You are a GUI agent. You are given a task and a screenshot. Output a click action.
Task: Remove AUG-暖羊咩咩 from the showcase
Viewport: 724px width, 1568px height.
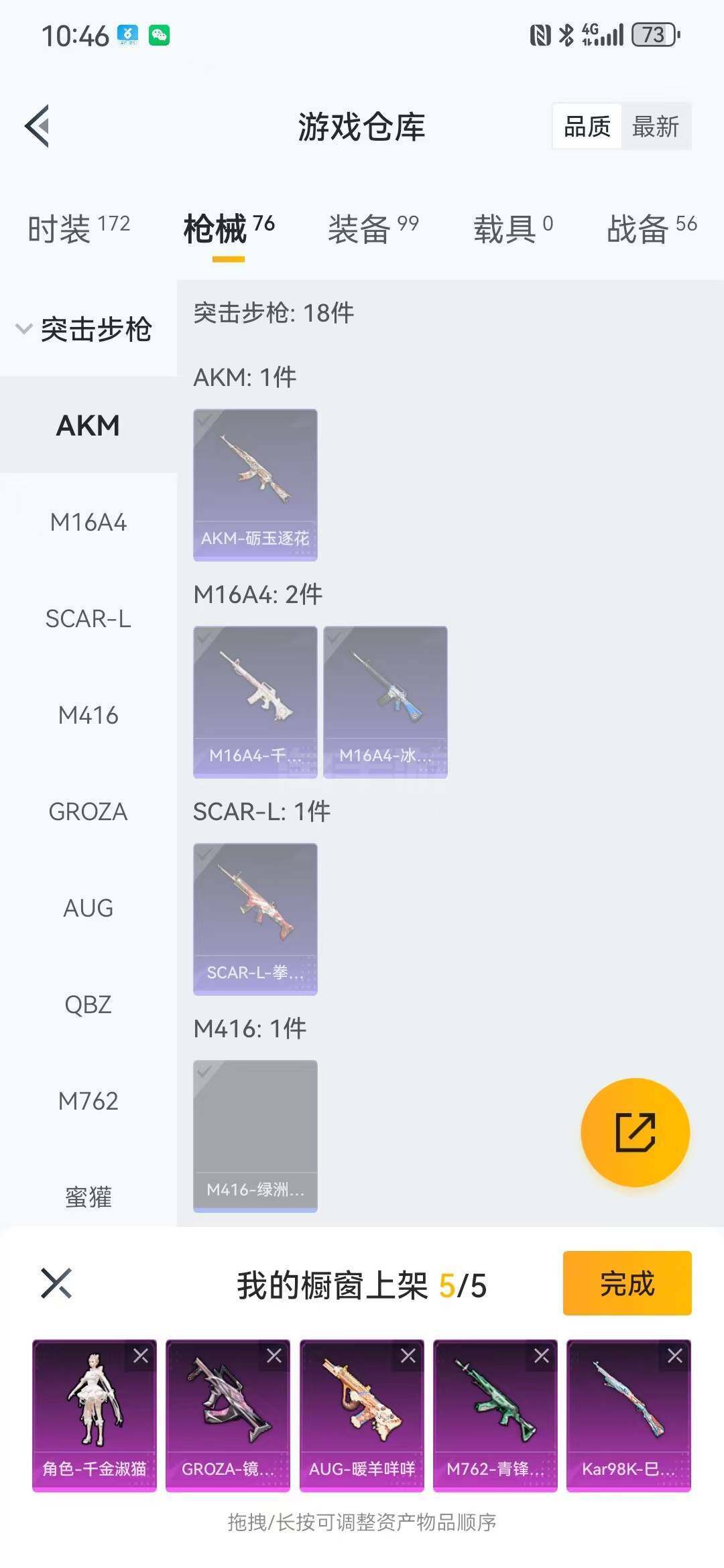(408, 1356)
